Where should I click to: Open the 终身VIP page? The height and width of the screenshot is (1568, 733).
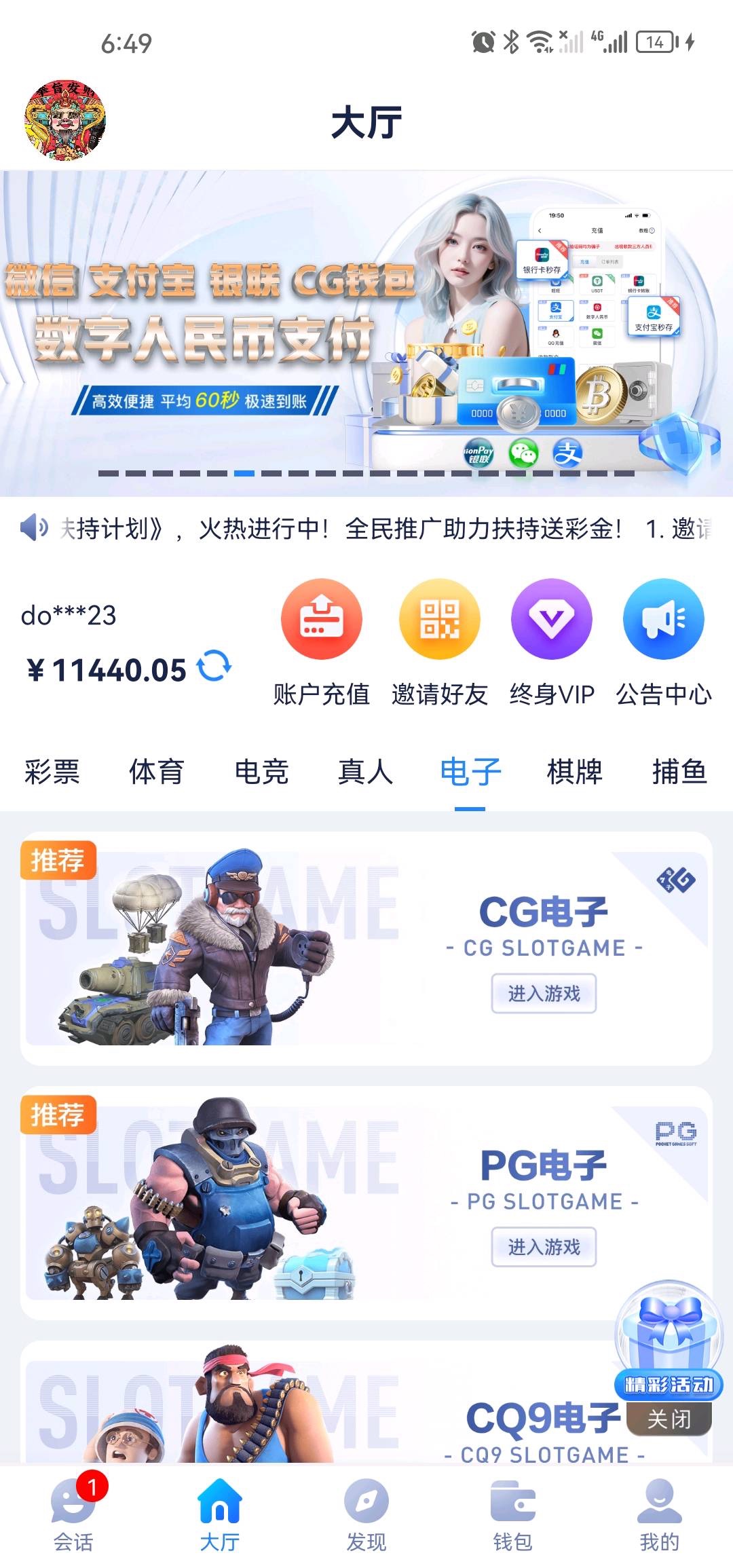552,642
